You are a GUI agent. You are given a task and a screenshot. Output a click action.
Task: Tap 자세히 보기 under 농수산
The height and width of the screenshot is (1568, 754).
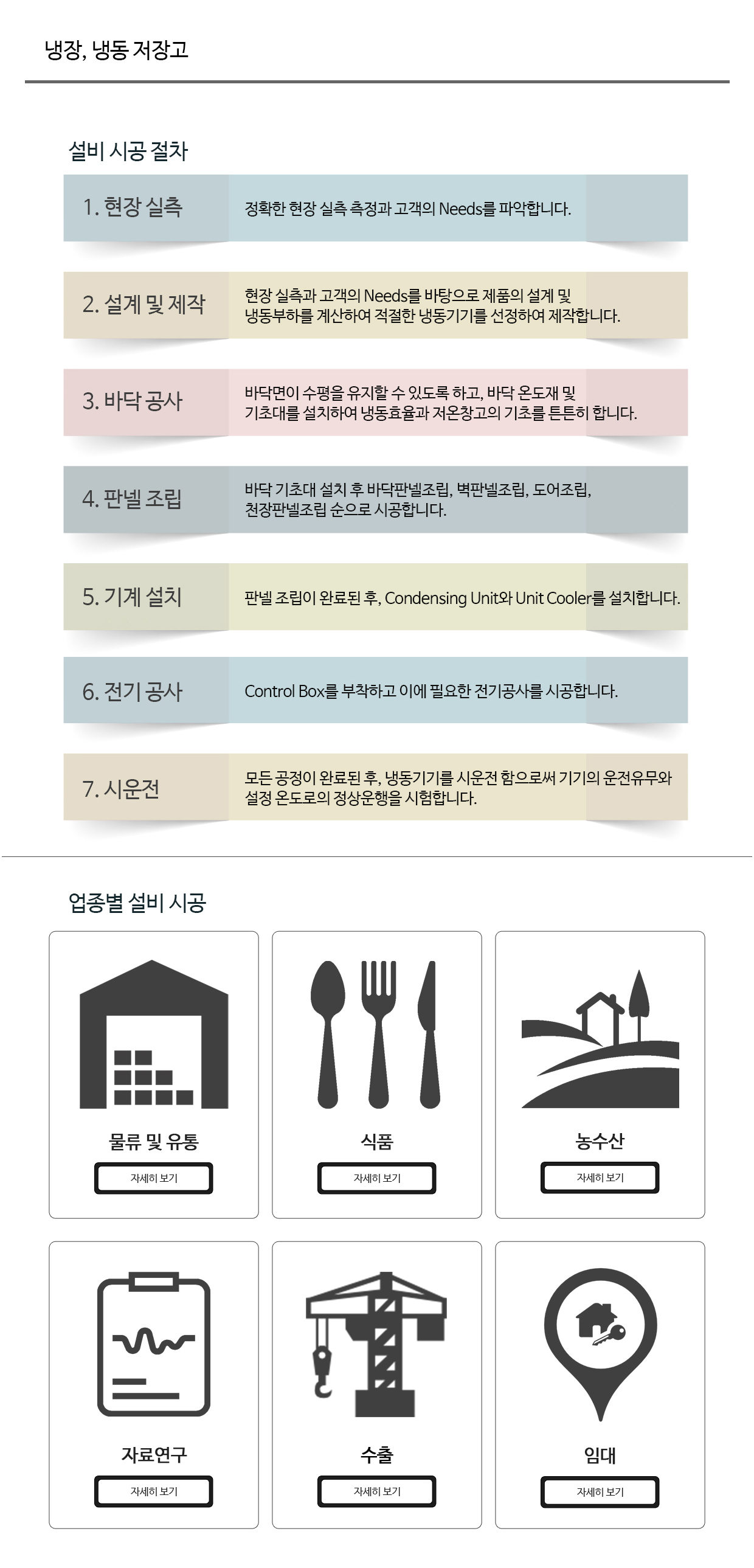(600, 1178)
